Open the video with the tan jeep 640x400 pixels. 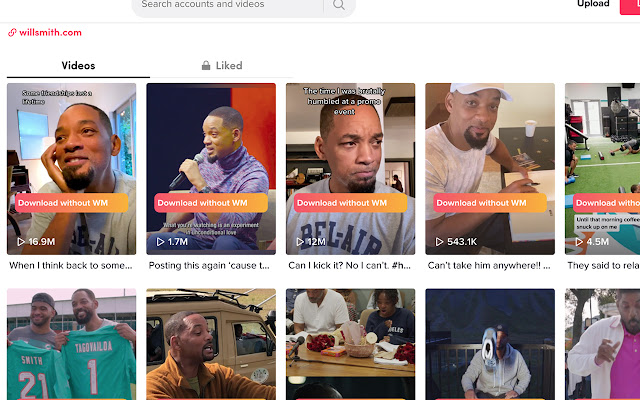click(x=210, y=345)
